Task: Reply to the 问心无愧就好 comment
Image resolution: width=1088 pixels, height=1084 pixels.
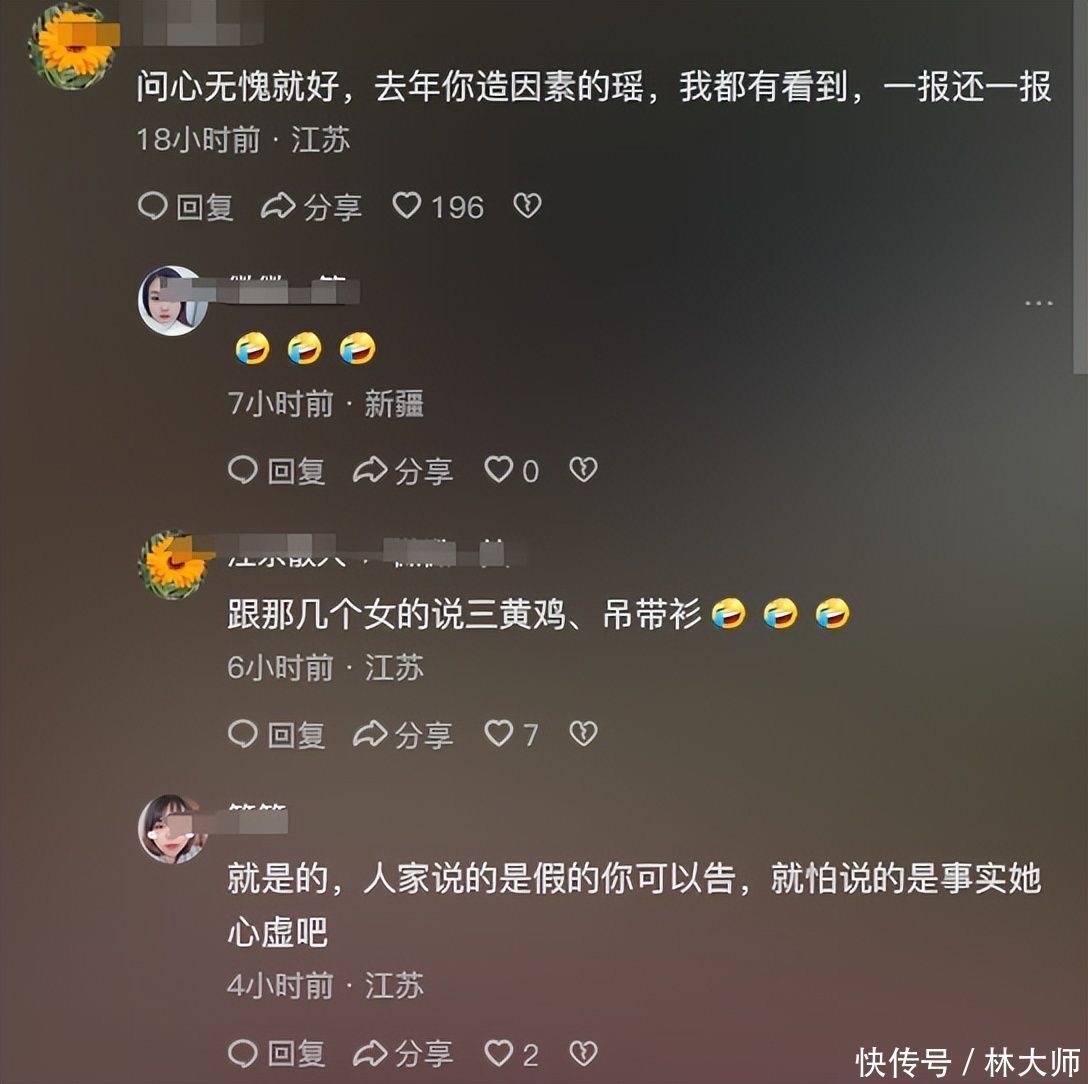Action: click(186, 207)
